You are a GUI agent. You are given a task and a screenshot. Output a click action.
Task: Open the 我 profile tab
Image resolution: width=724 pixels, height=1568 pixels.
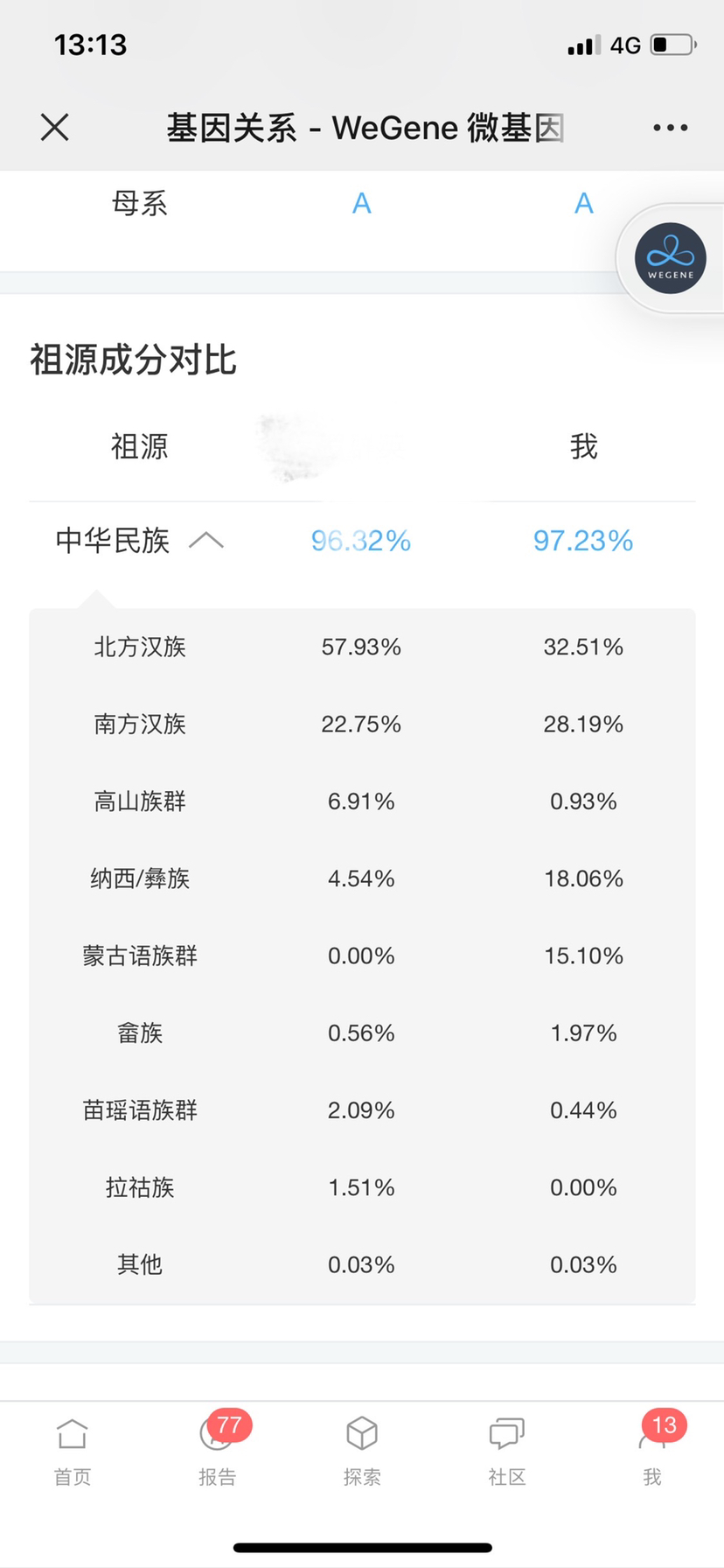click(x=652, y=1452)
